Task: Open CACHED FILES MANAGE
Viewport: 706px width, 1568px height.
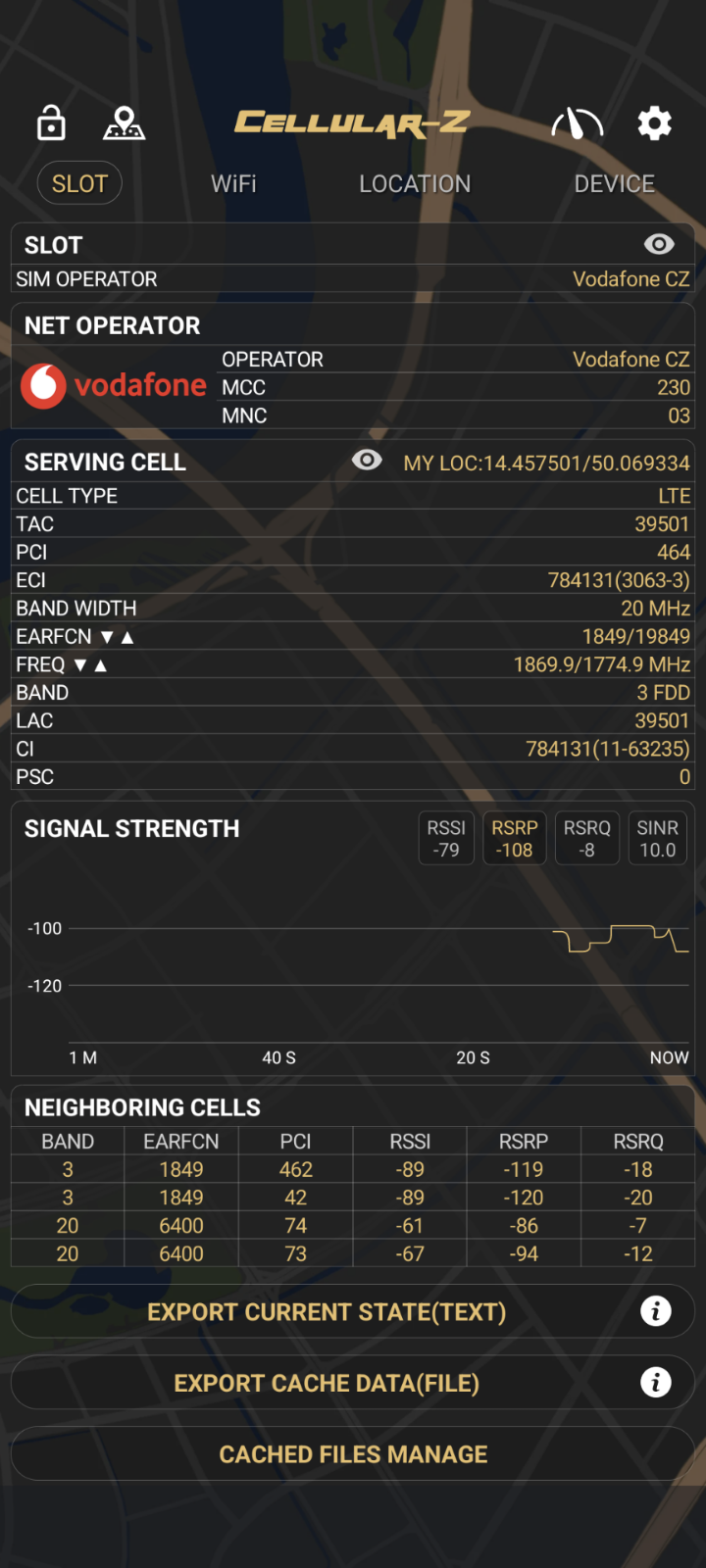Action: point(353,1454)
